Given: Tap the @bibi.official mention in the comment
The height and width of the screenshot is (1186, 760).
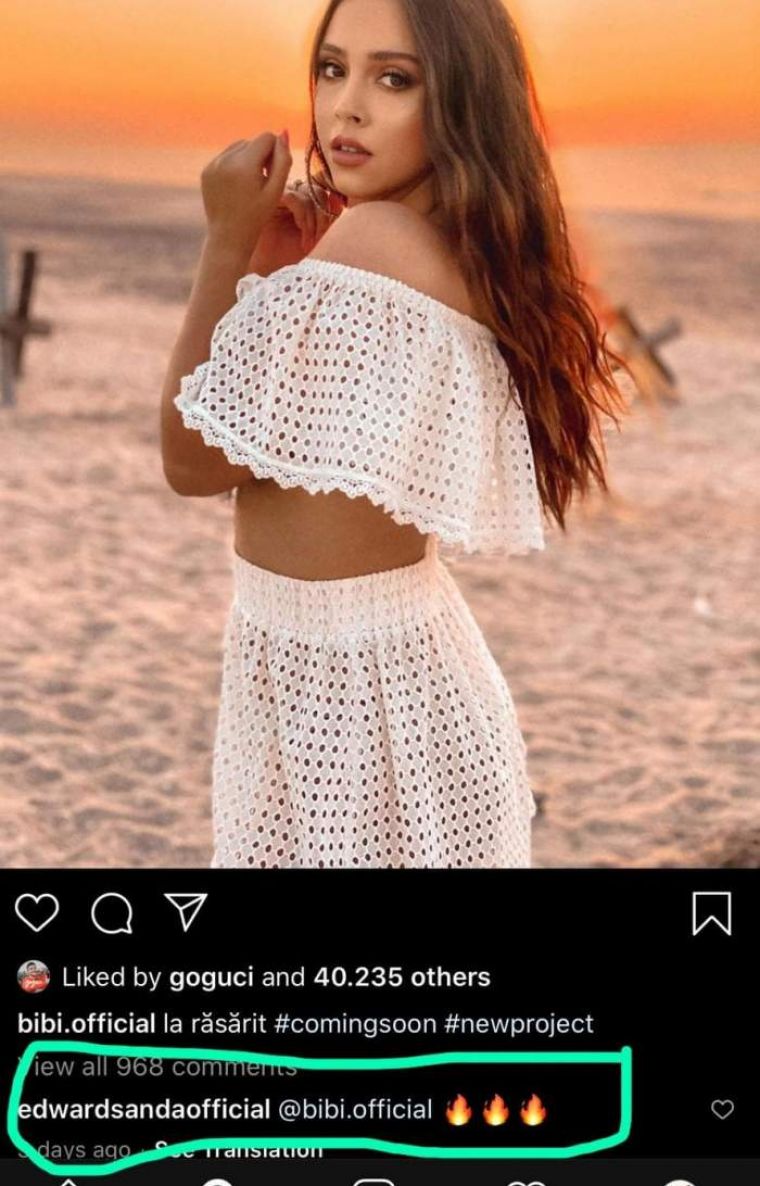Looking at the screenshot, I should tap(354, 1109).
